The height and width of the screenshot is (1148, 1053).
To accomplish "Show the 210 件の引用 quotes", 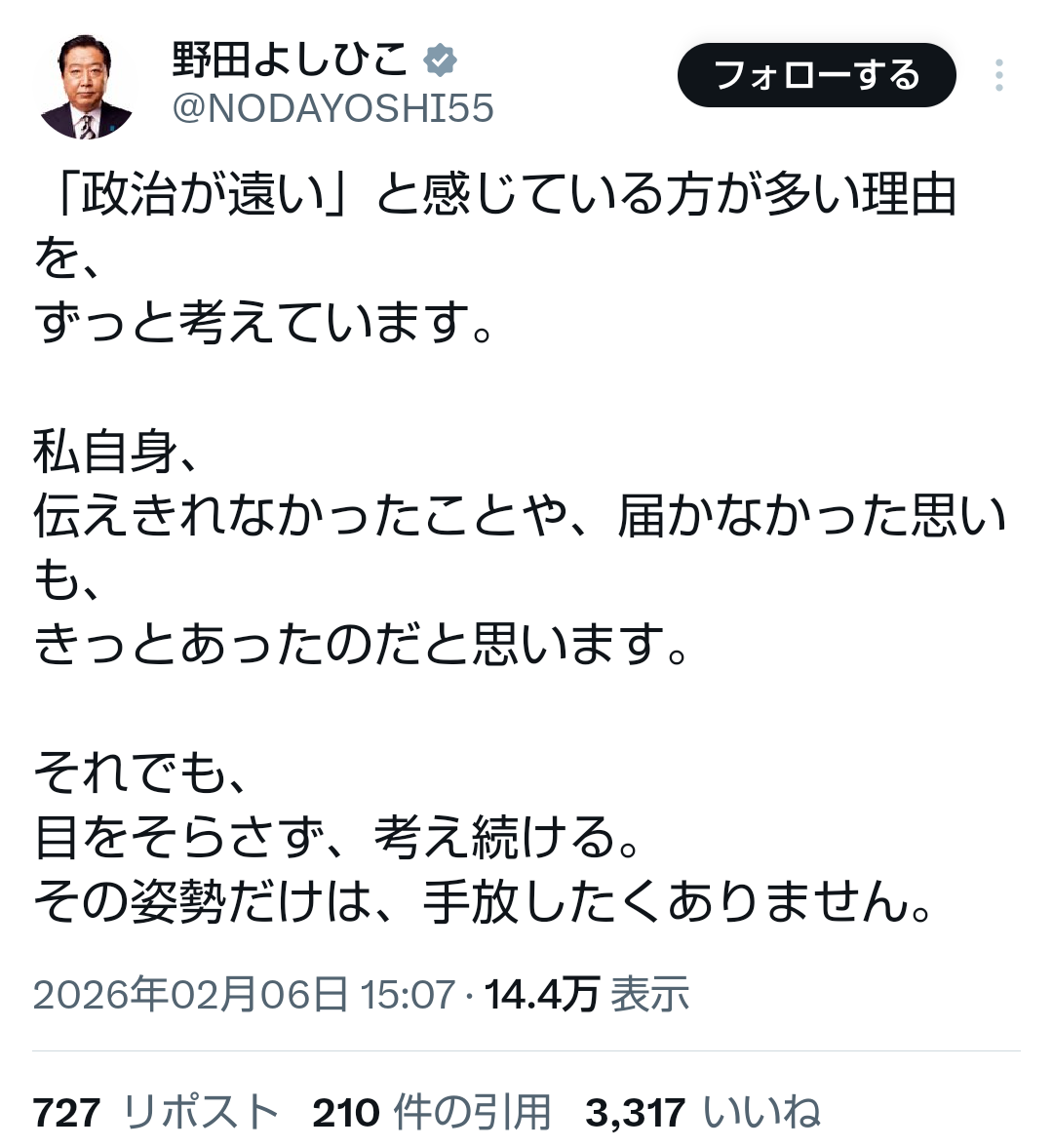I will (431, 1111).
